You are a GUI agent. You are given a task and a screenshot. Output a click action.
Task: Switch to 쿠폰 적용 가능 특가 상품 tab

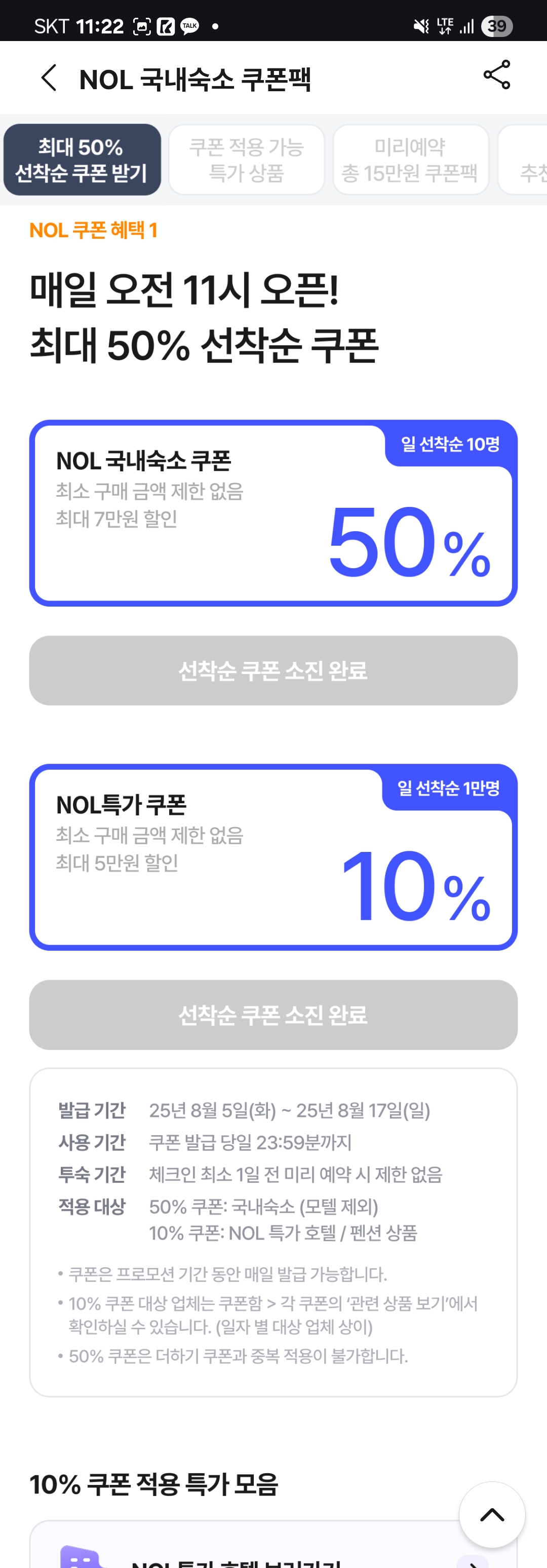[247, 160]
